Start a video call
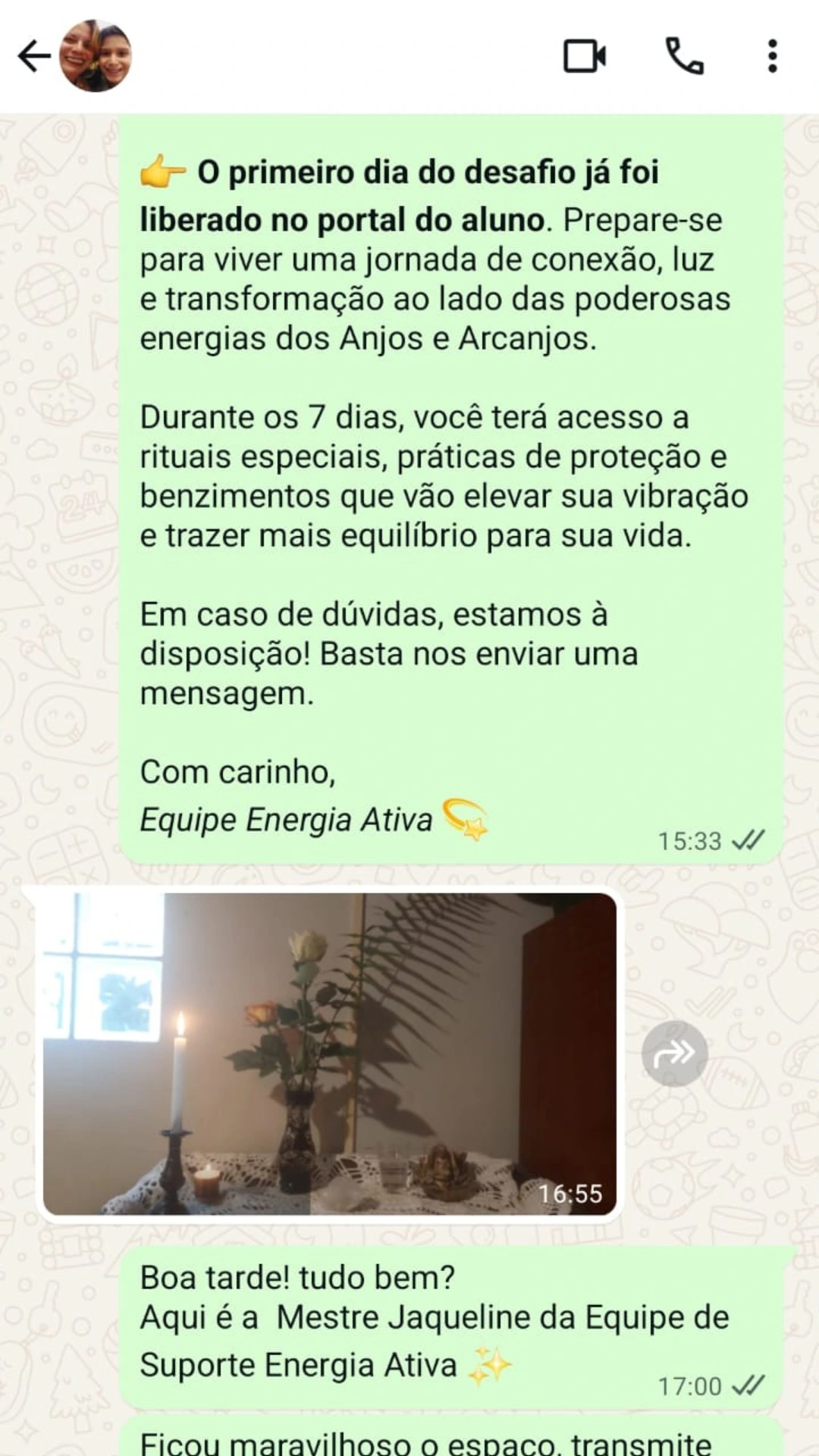 point(584,57)
